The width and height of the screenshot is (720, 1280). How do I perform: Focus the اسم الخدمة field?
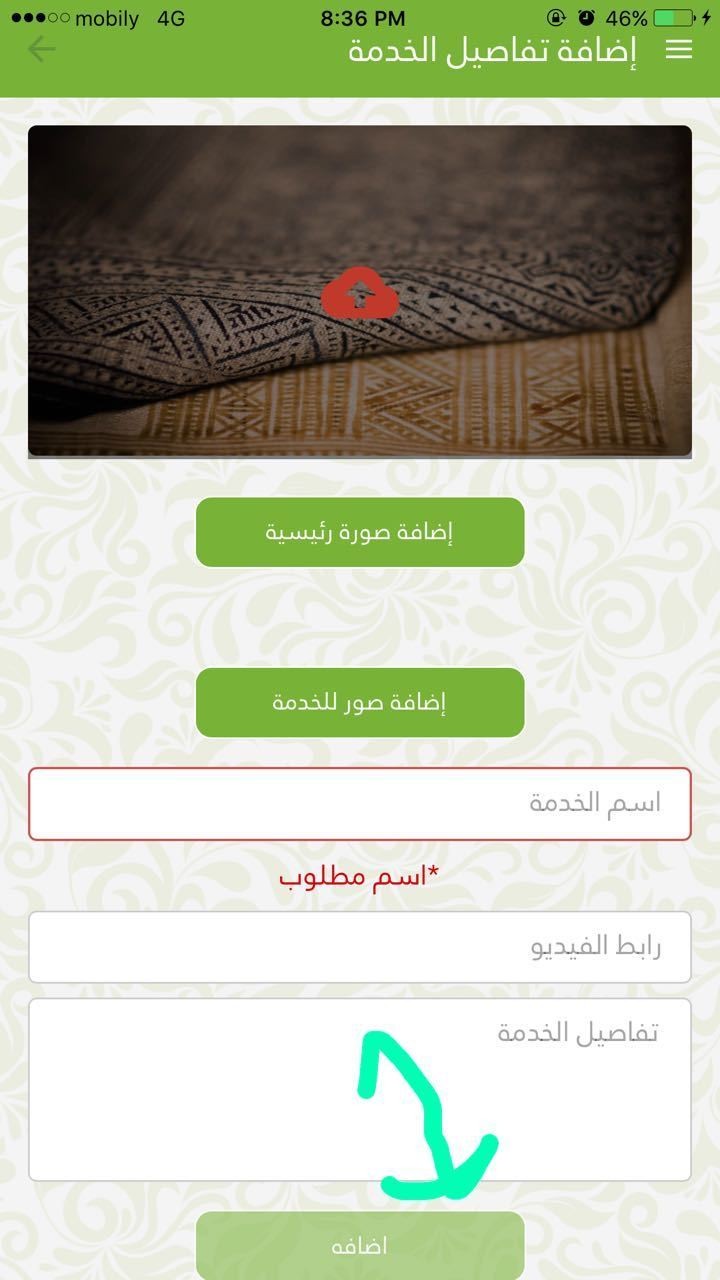pyautogui.click(x=360, y=804)
